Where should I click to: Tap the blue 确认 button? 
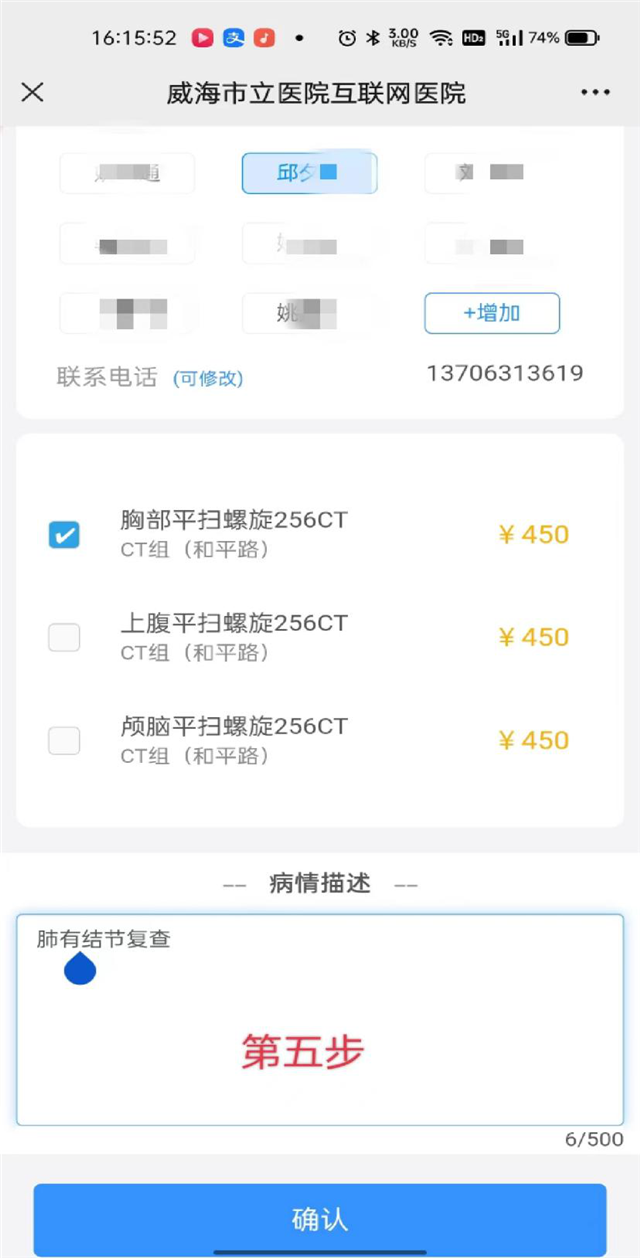pyautogui.click(x=320, y=1219)
